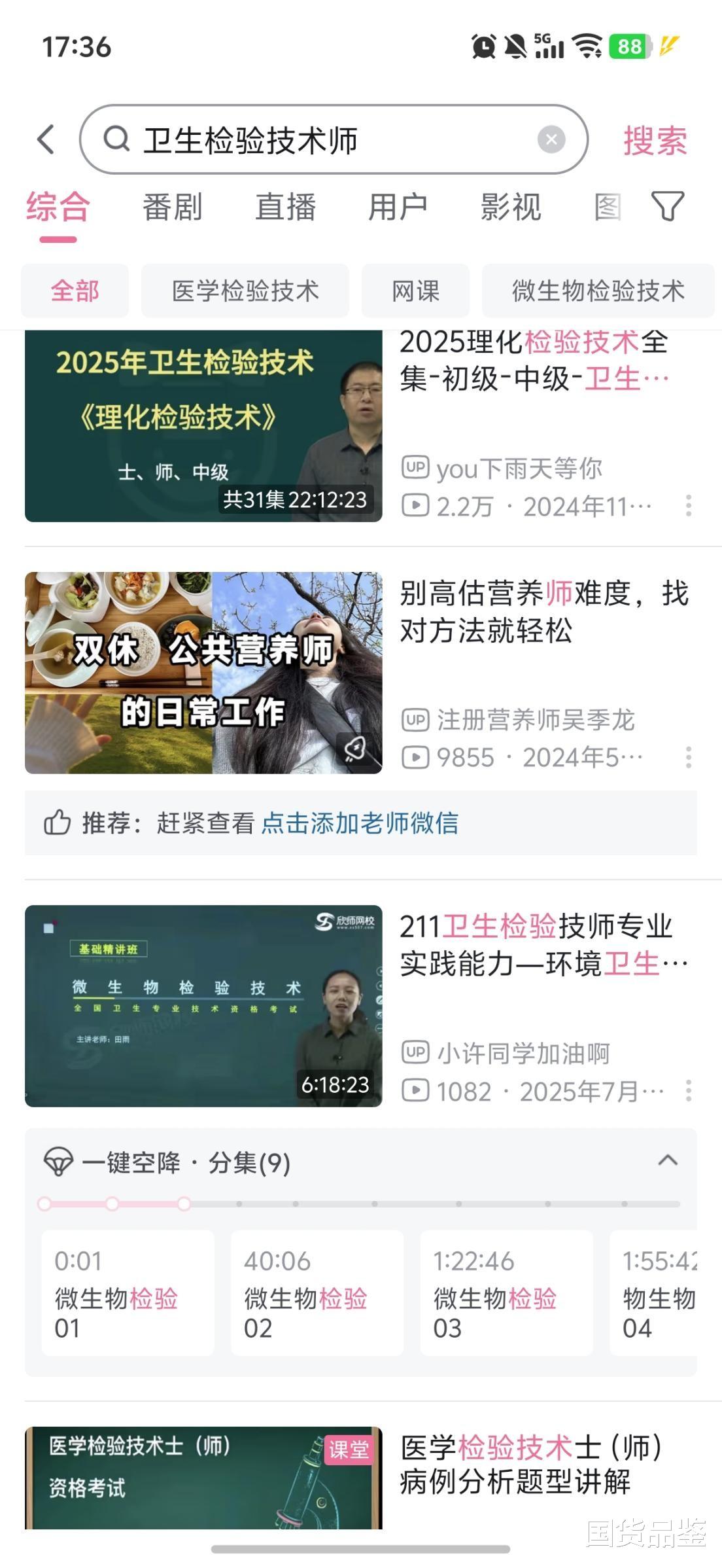Image resolution: width=722 pixels, height=1568 pixels.
Task: Tap the 点击添加老师微信 link
Action: (x=360, y=823)
